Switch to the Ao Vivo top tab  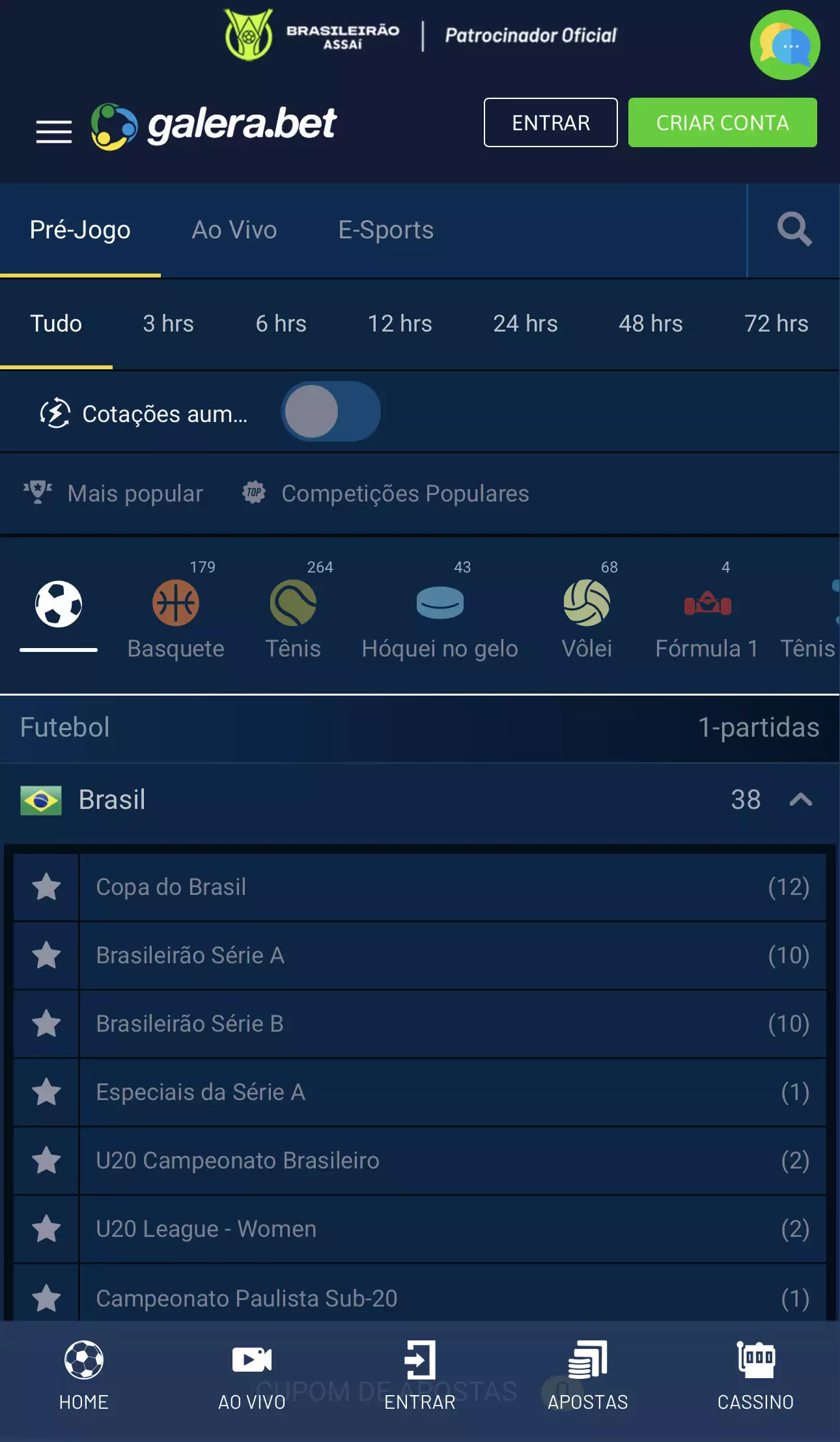tap(234, 230)
